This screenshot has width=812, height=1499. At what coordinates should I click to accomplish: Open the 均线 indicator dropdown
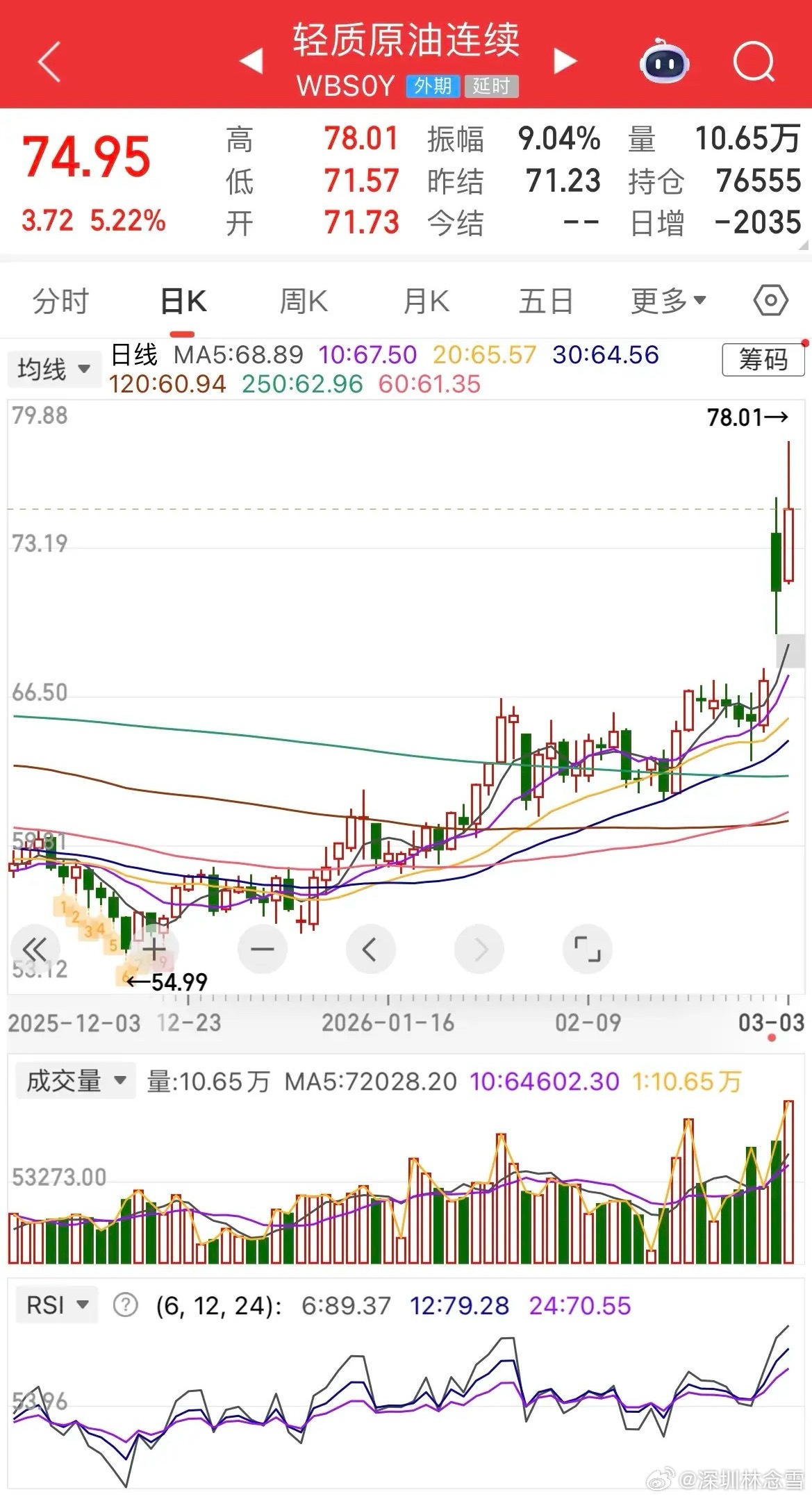[x=53, y=369]
